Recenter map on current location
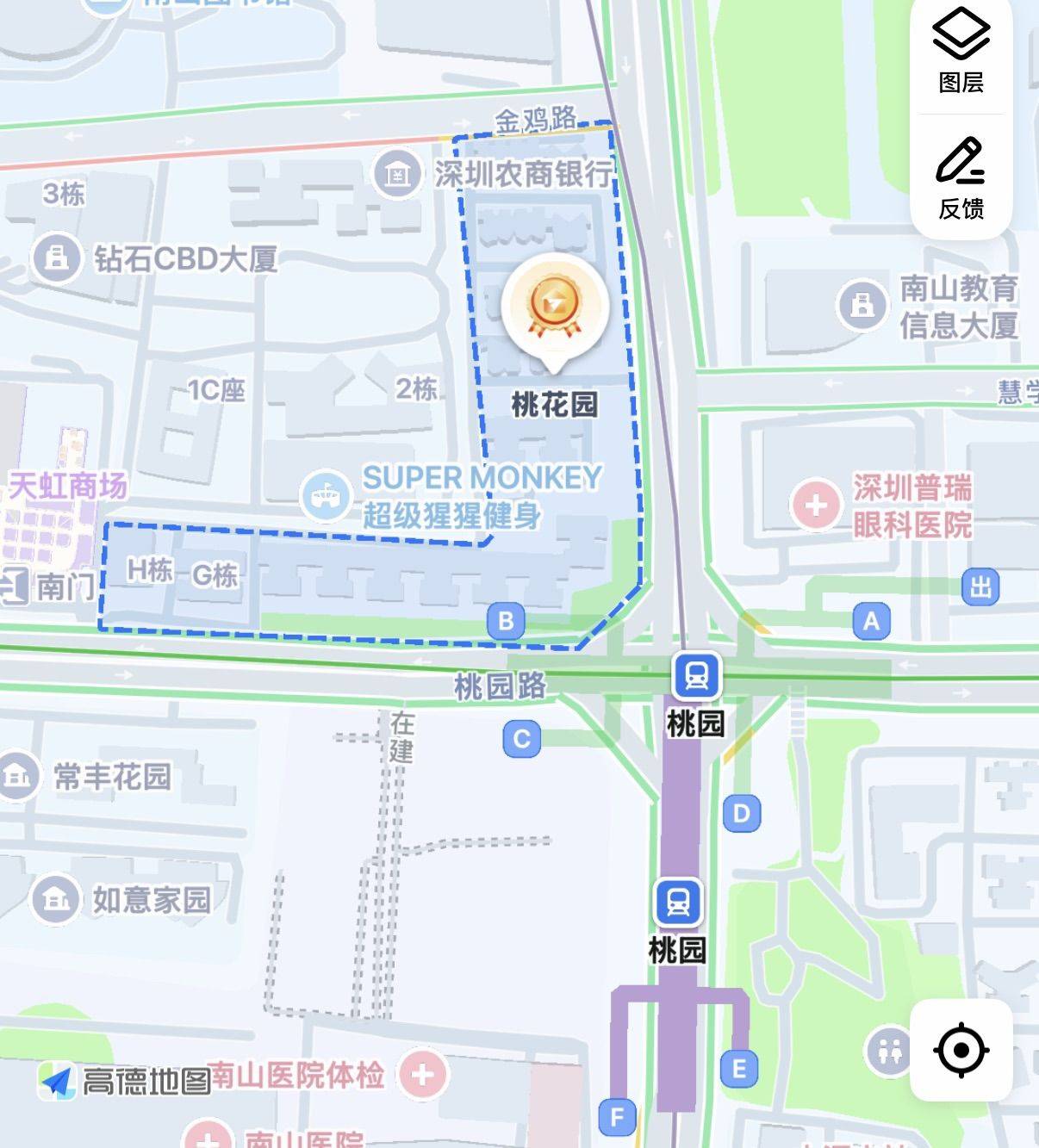Image resolution: width=1039 pixels, height=1148 pixels. [961, 1050]
